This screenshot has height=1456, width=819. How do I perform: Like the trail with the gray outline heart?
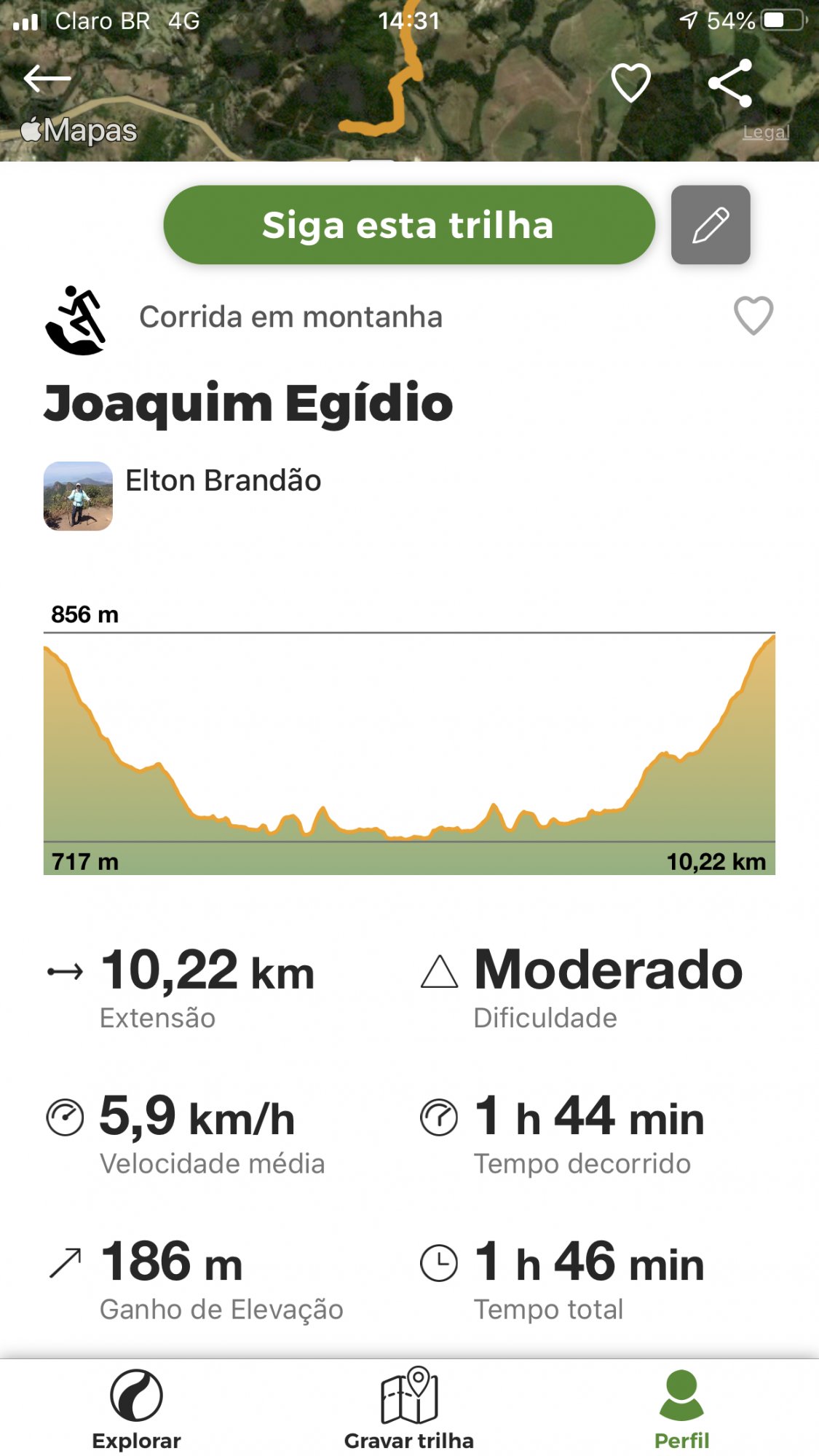tap(753, 316)
